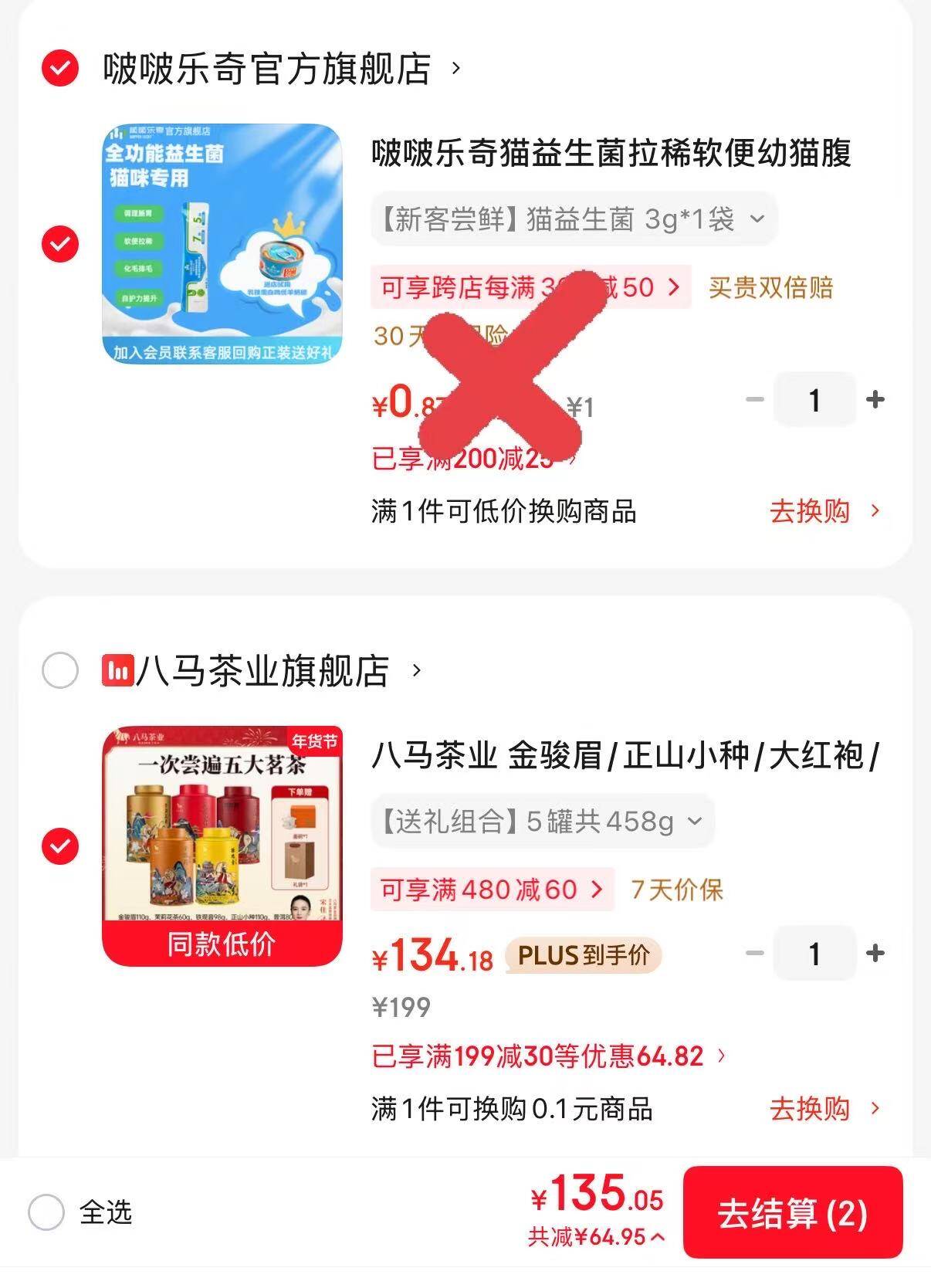The width and height of the screenshot is (931, 1288).
Task: Open the 八马茶业 tea gift set image
Action: click(222, 846)
